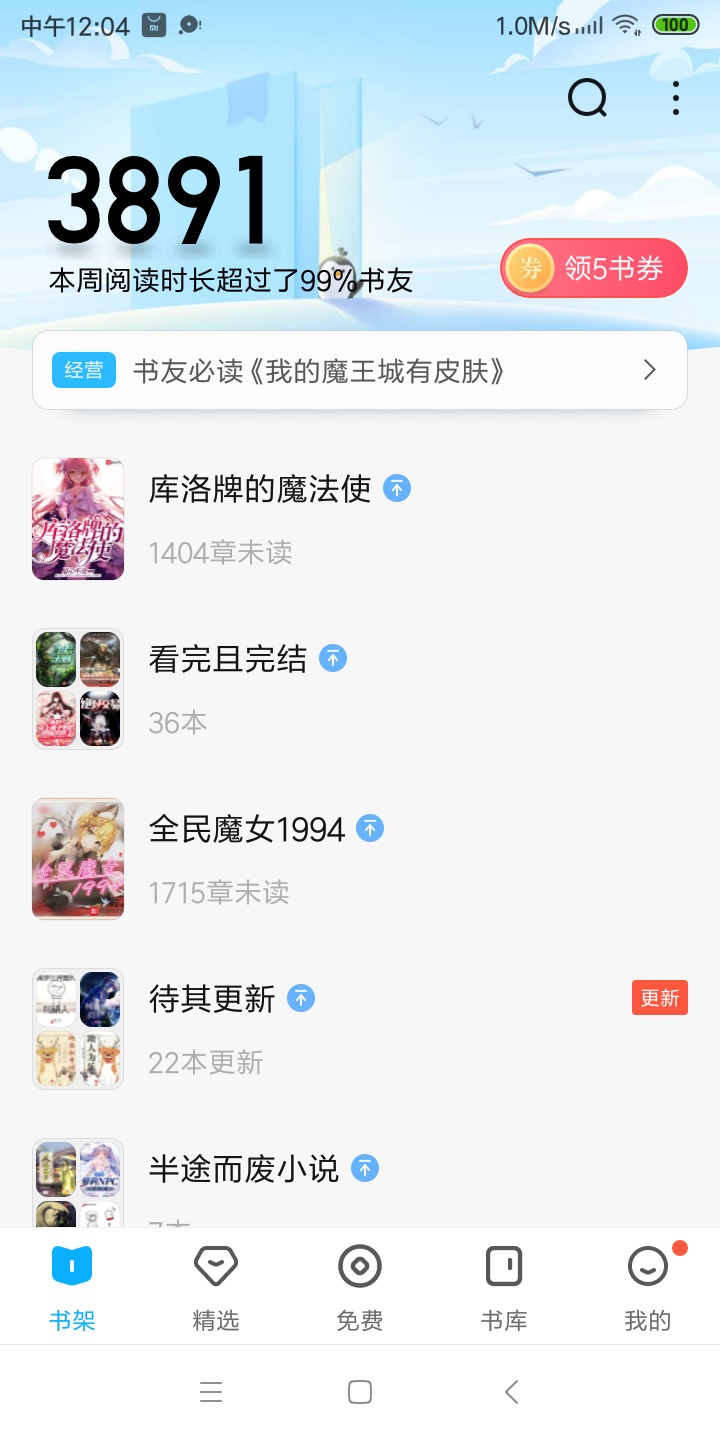Switch to the 免费 tab
Image resolution: width=720 pixels, height=1440 pixels.
pyautogui.click(x=360, y=1286)
